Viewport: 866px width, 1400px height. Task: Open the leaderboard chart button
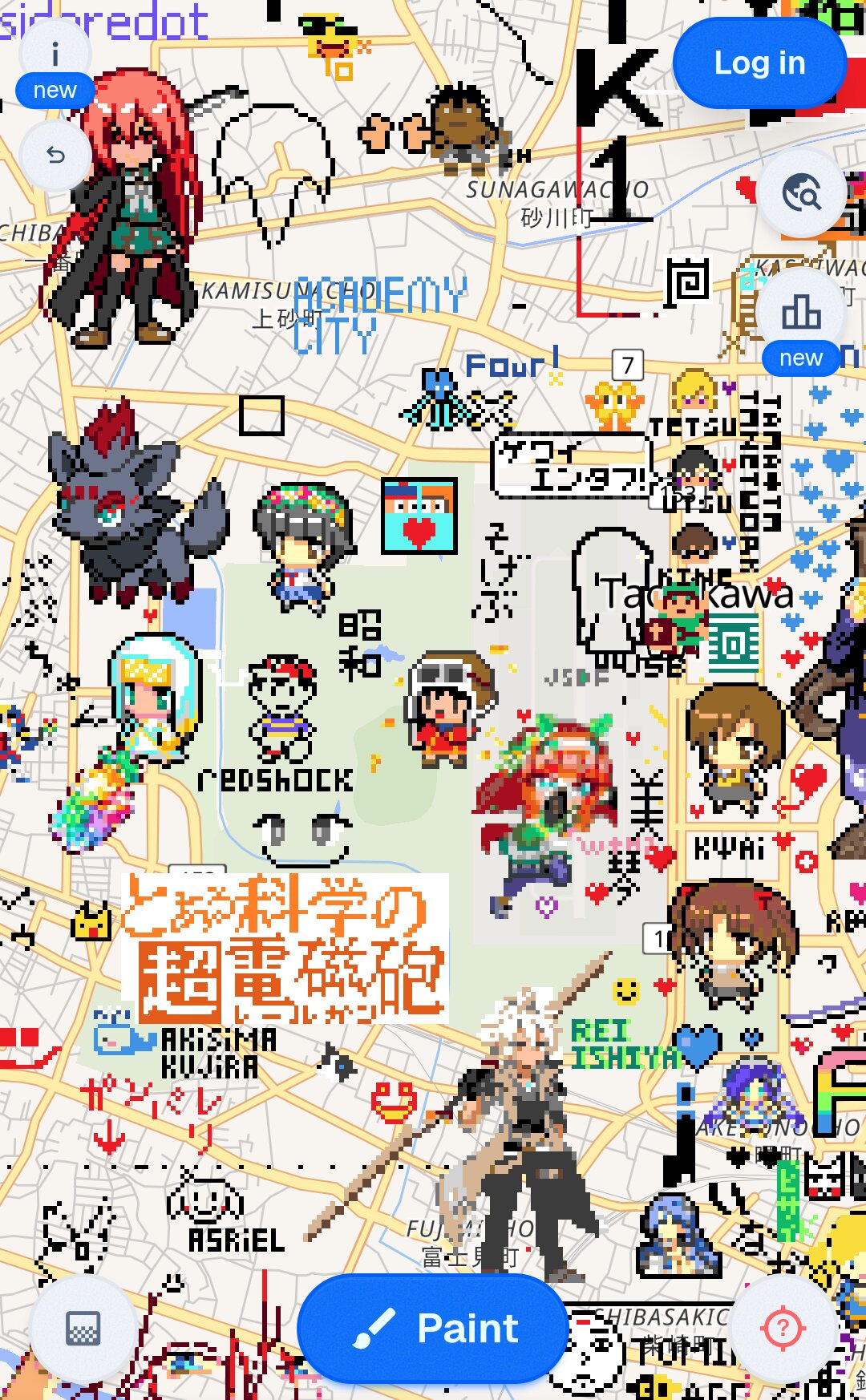802,312
